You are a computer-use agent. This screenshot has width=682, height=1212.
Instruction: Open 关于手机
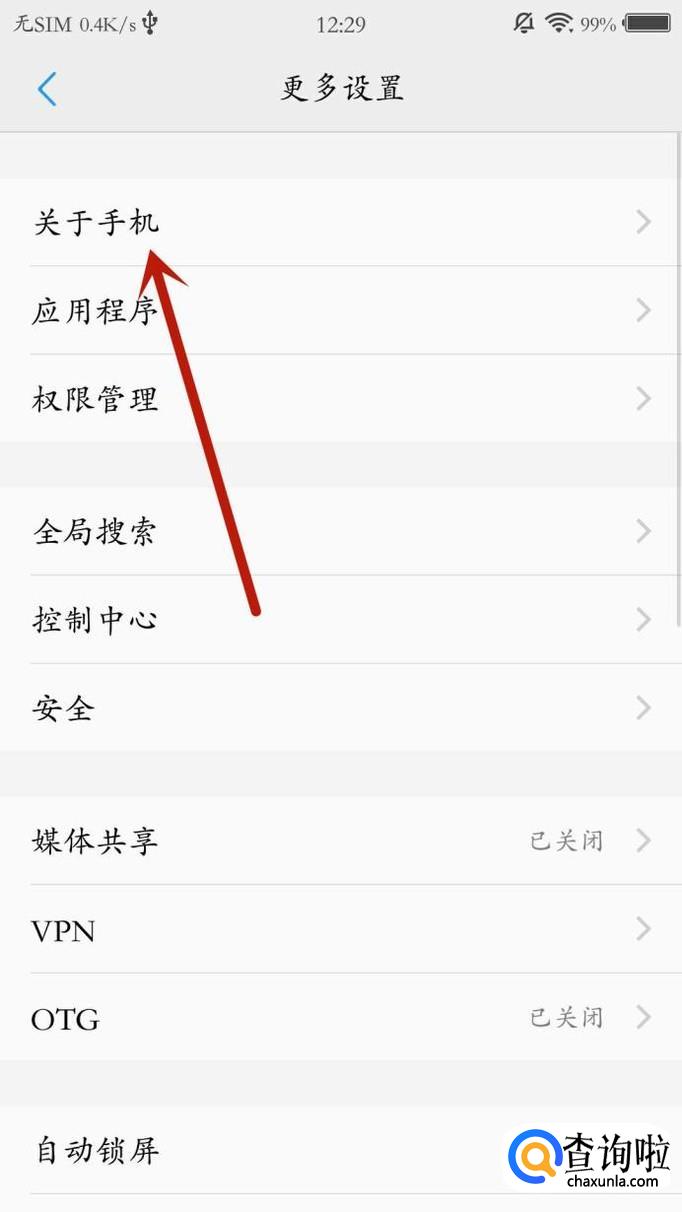coord(341,222)
